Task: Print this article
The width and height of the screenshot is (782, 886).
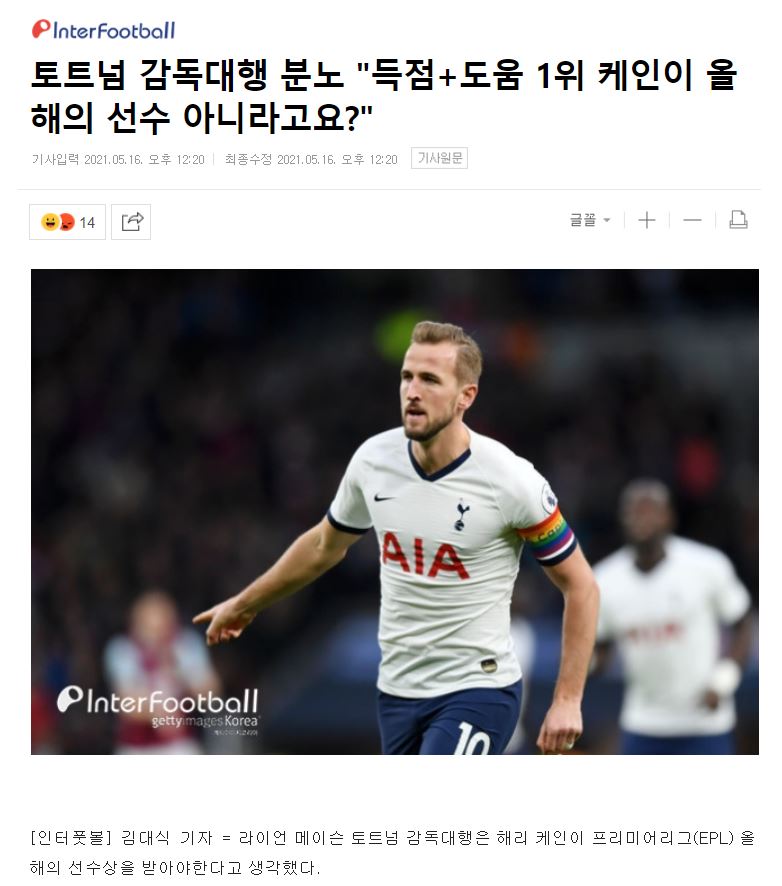Action: (738, 220)
